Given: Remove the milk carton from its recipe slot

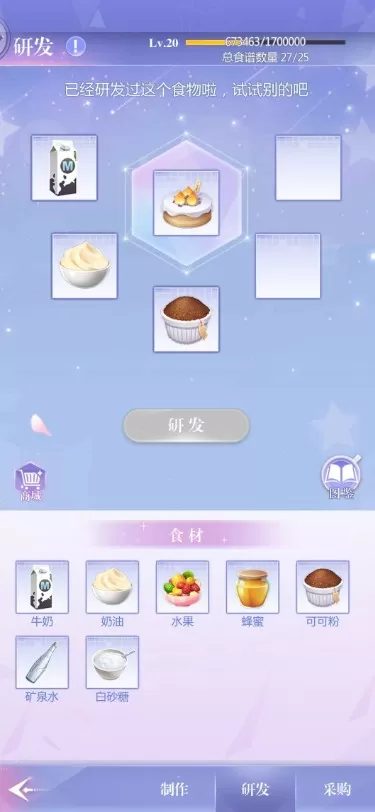Looking at the screenshot, I should point(64,168).
